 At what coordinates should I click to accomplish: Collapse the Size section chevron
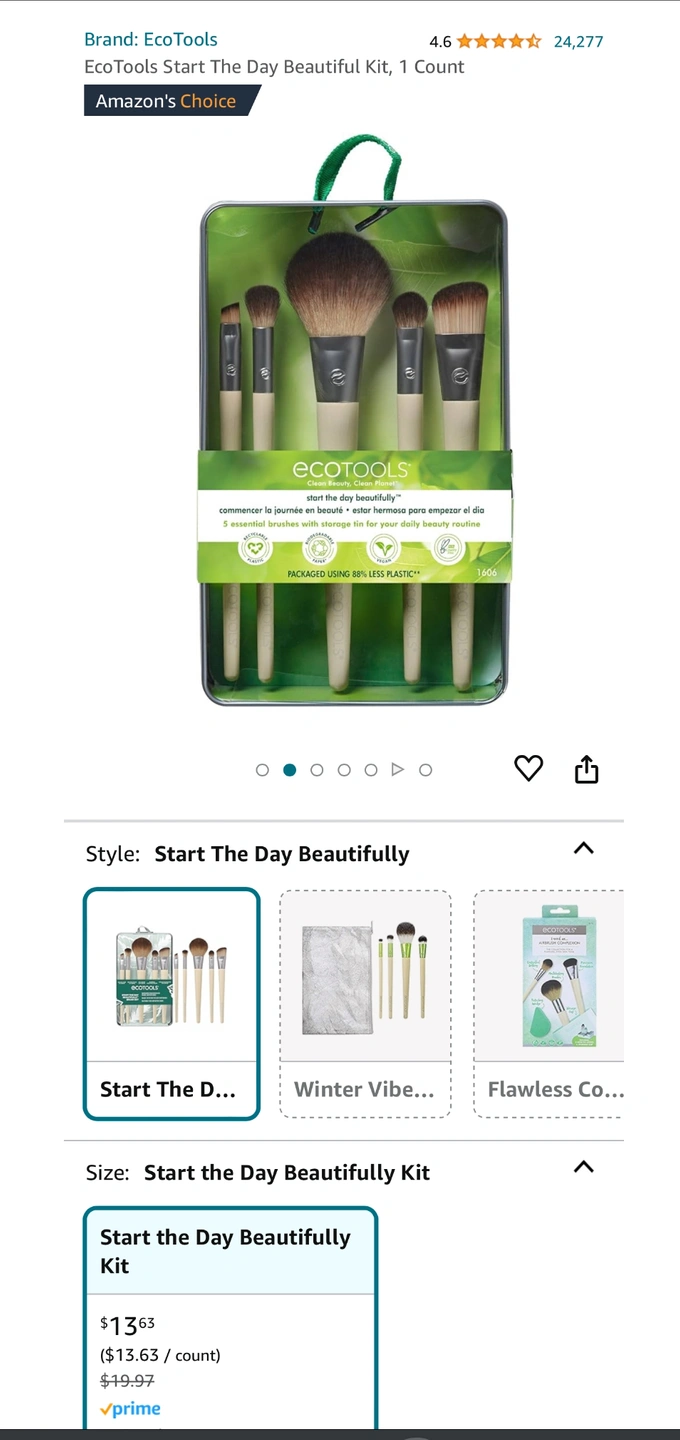click(x=584, y=1167)
